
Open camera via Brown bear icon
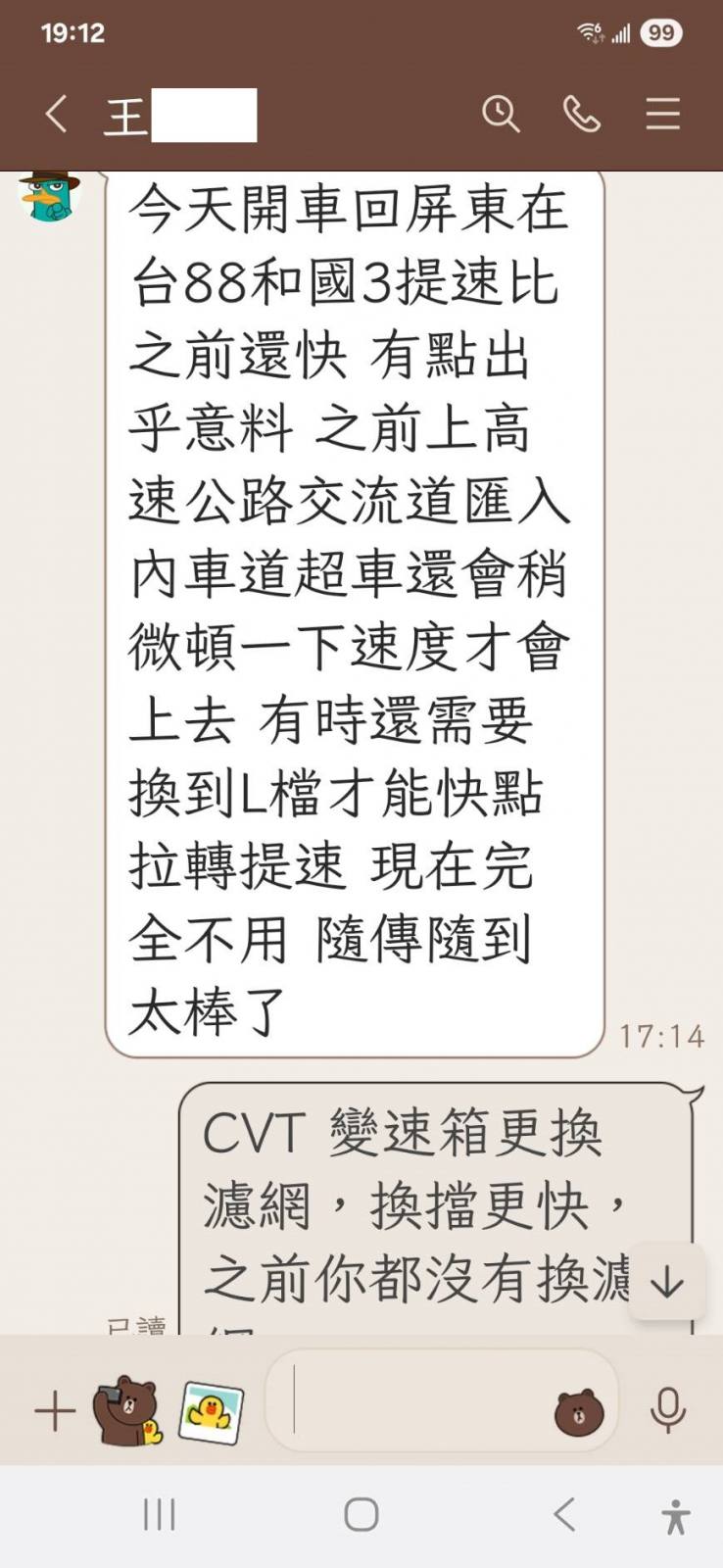tap(127, 1411)
